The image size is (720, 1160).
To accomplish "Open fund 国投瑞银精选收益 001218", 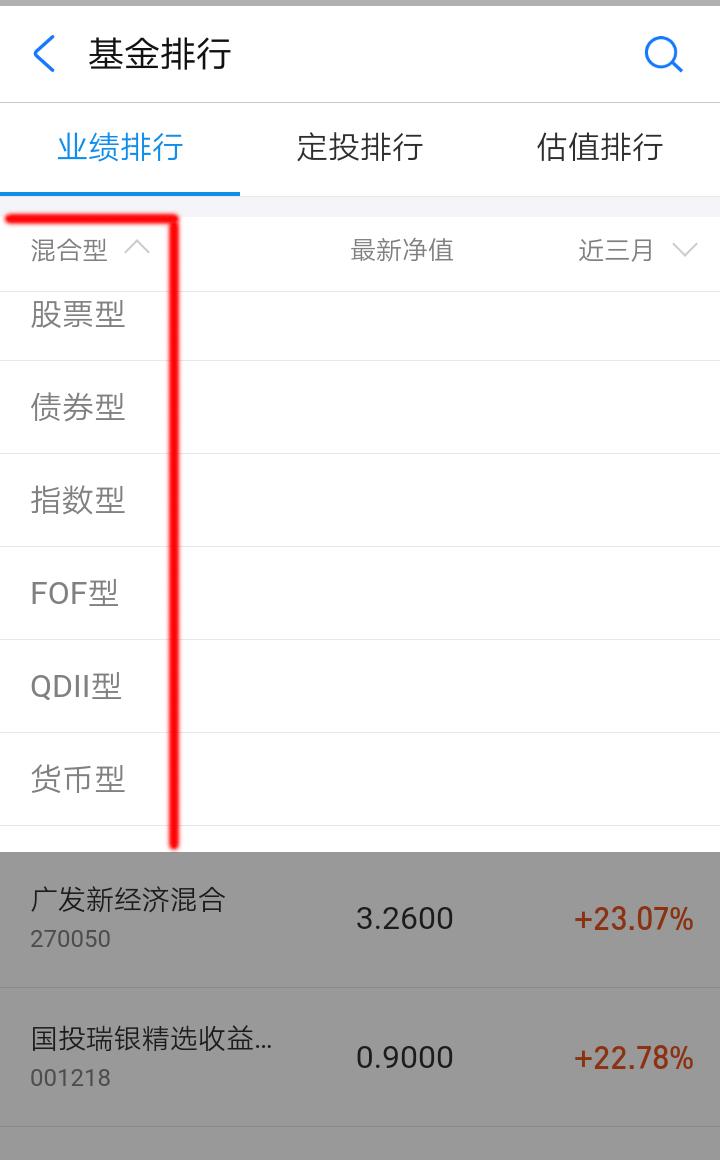I will pos(360,1057).
